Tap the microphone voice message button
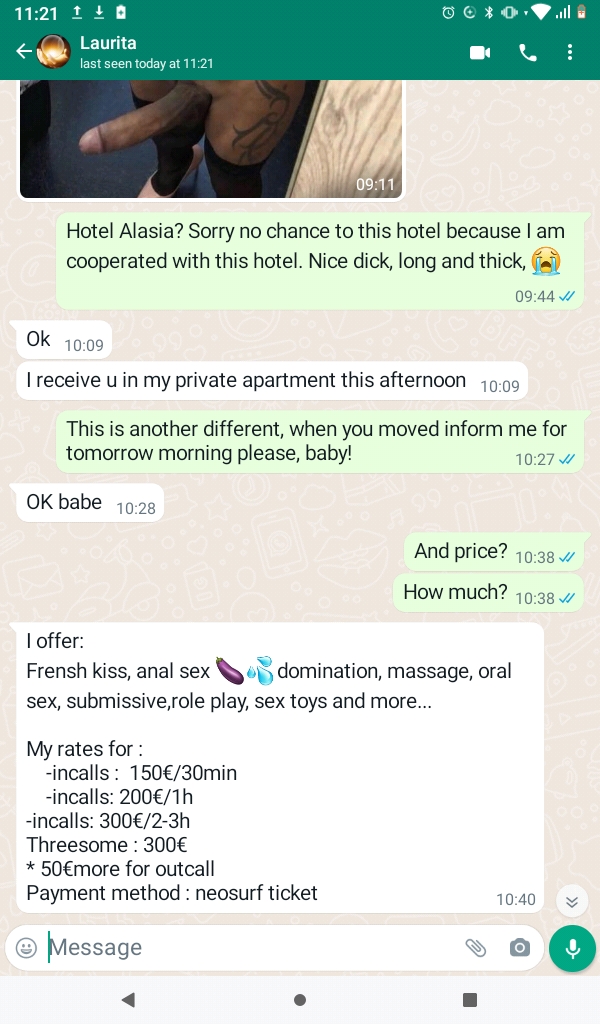 pos(572,947)
